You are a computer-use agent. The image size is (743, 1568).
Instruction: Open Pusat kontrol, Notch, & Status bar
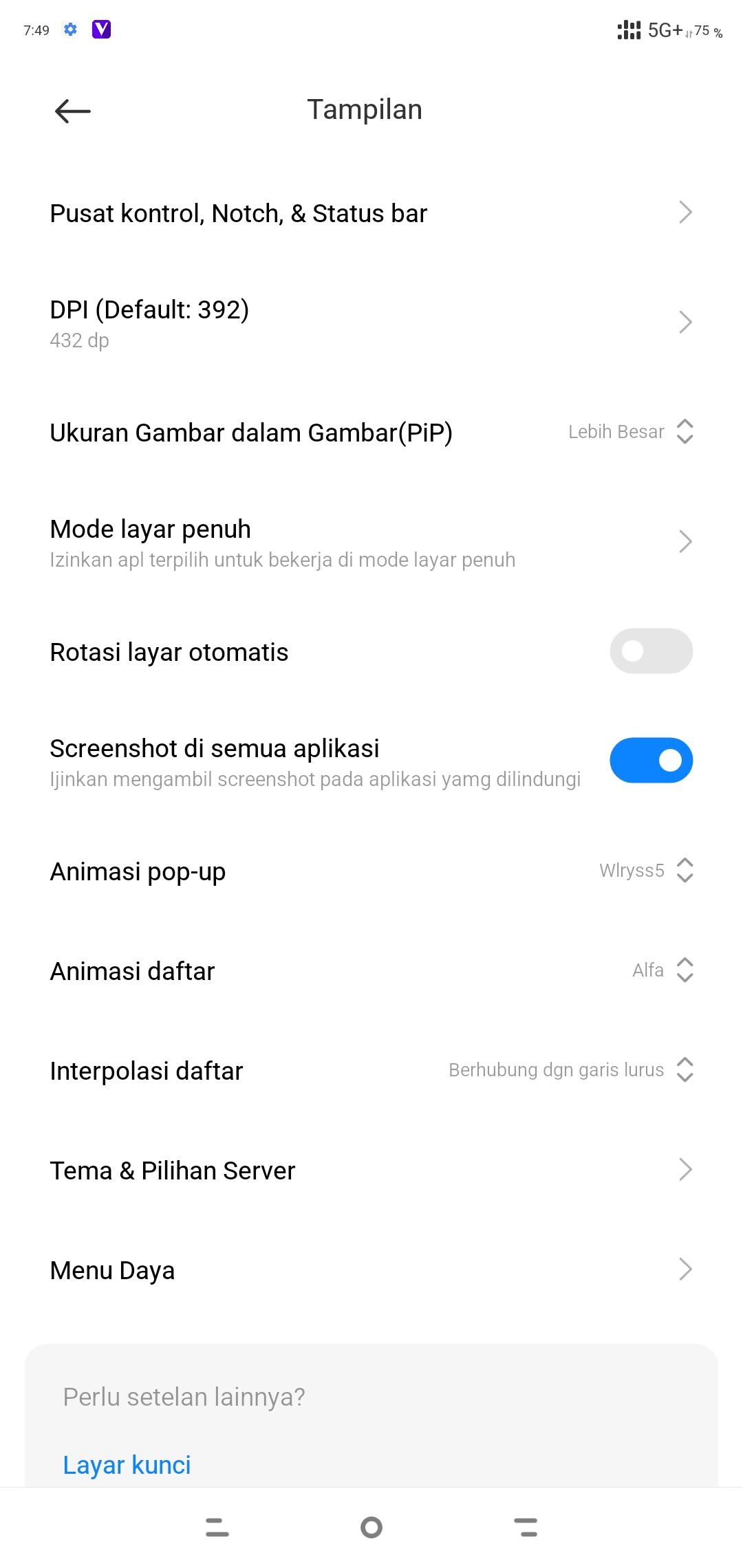pyautogui.click(x=371, y=213)
